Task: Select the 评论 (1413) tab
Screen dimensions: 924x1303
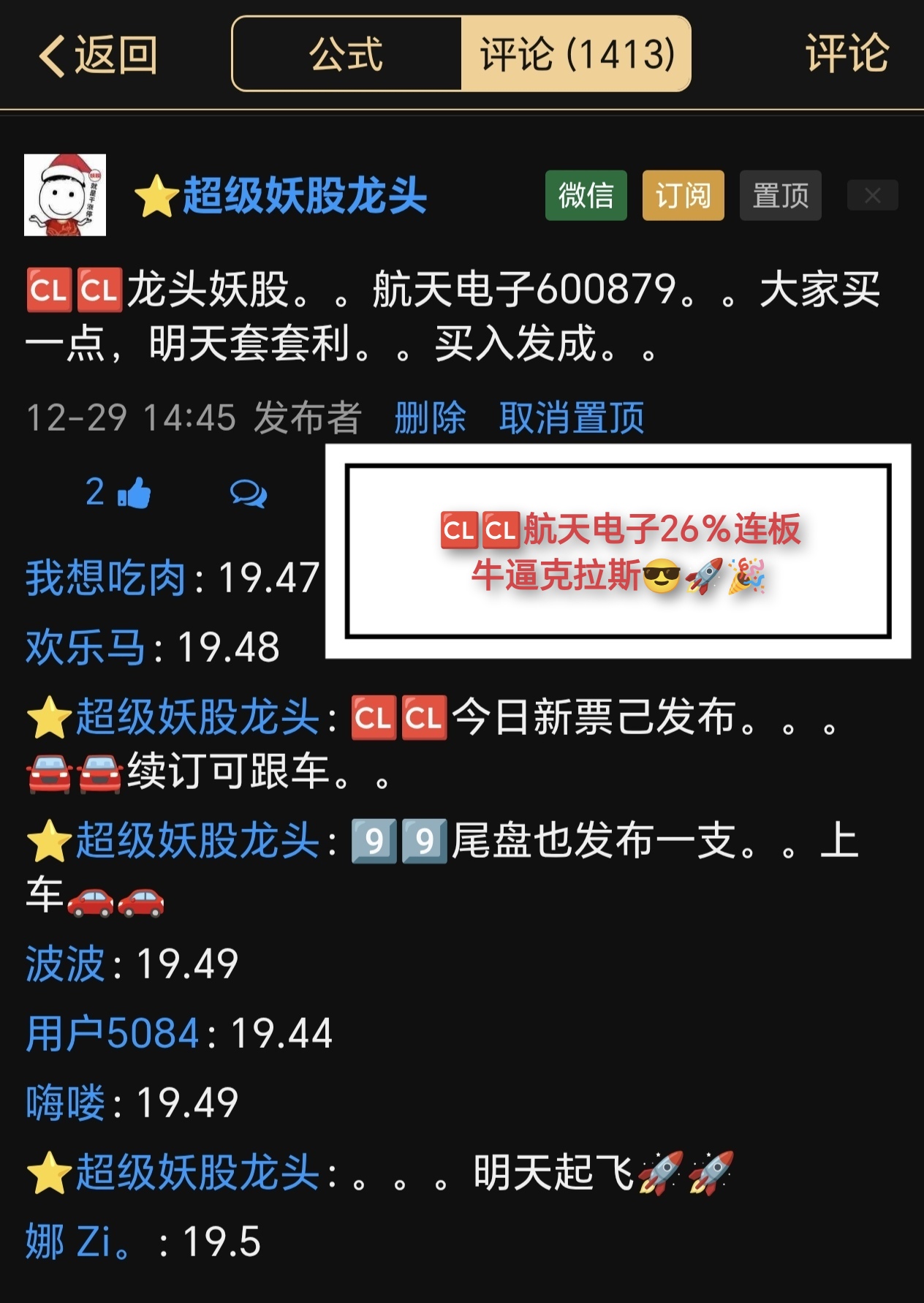Action: [576, 55]
